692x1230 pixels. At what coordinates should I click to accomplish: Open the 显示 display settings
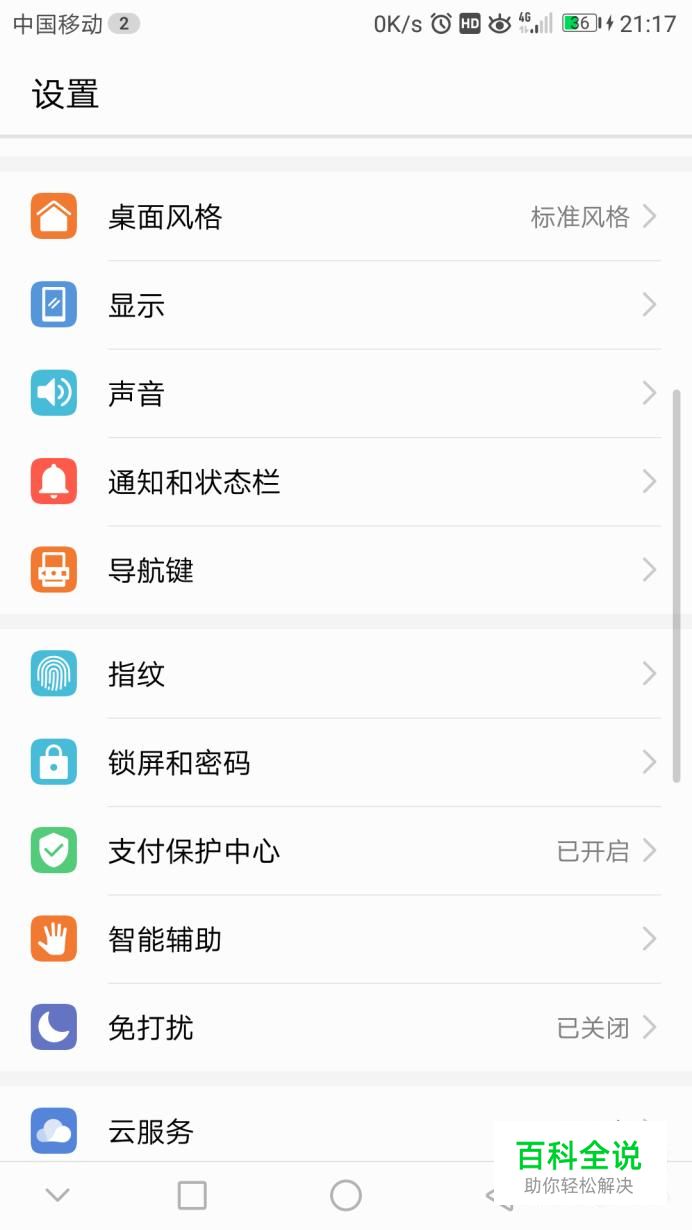(345, 305)
